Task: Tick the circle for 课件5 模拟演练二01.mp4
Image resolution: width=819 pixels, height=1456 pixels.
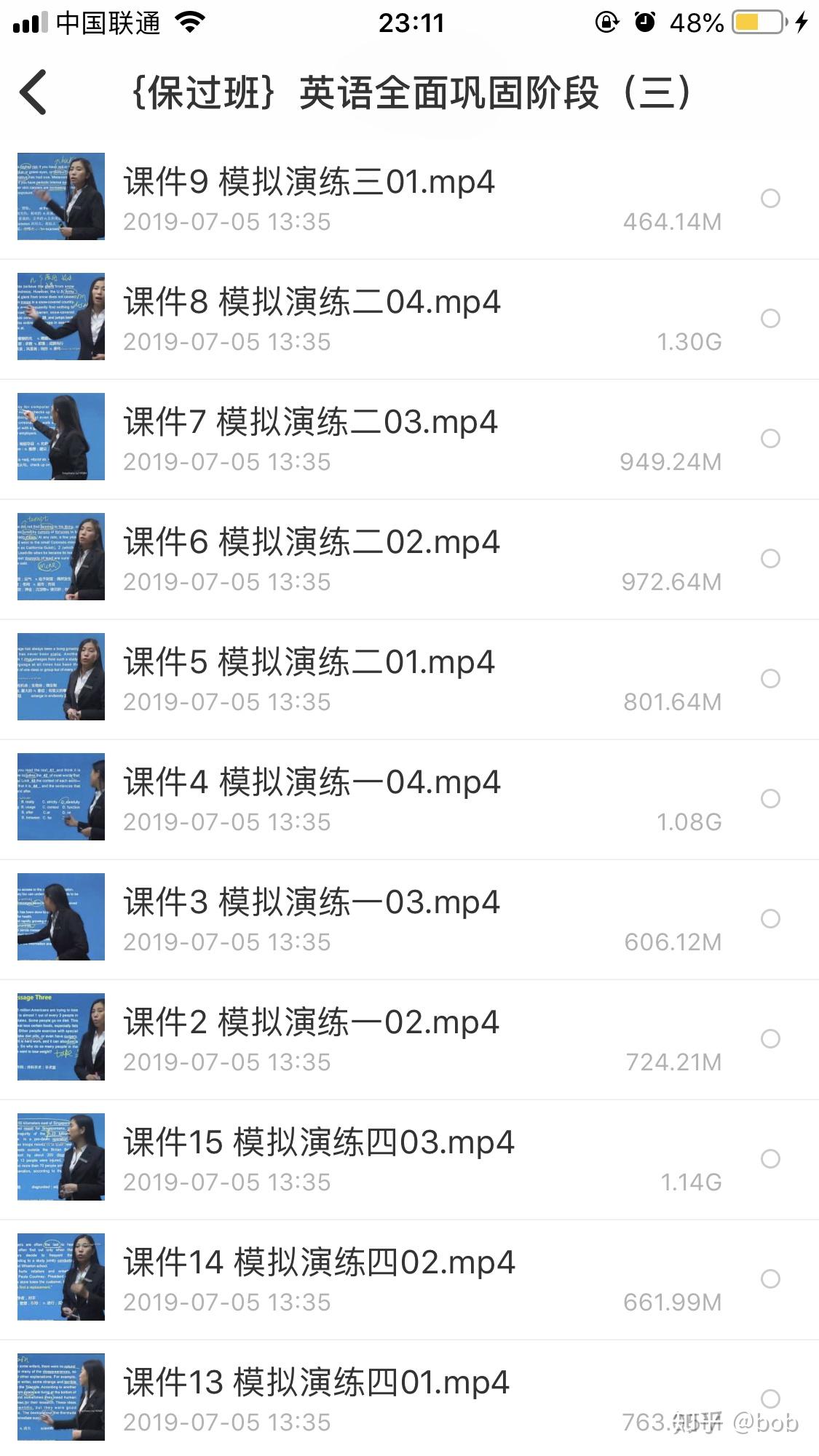Action: [x=770, y=679]
